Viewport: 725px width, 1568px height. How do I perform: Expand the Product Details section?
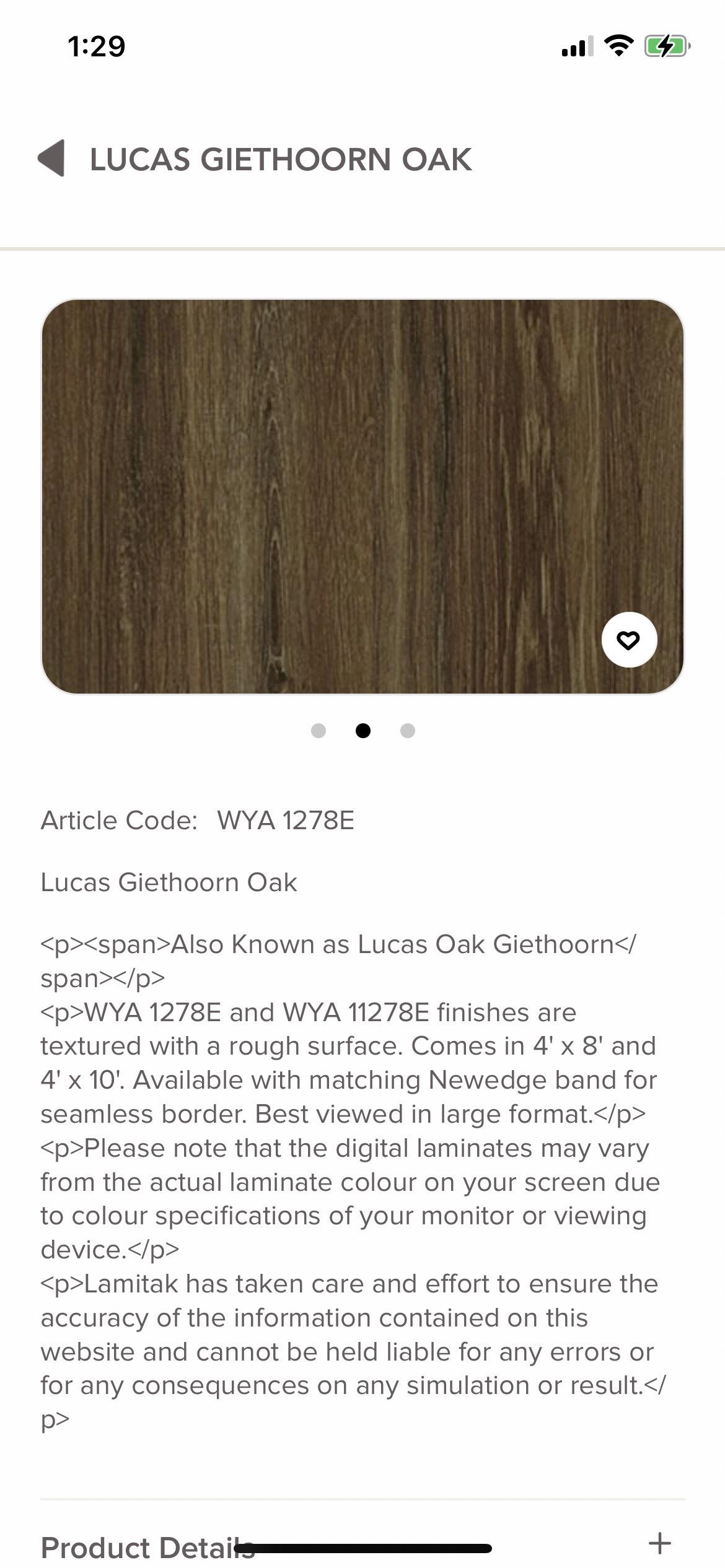click(659, 1543)
